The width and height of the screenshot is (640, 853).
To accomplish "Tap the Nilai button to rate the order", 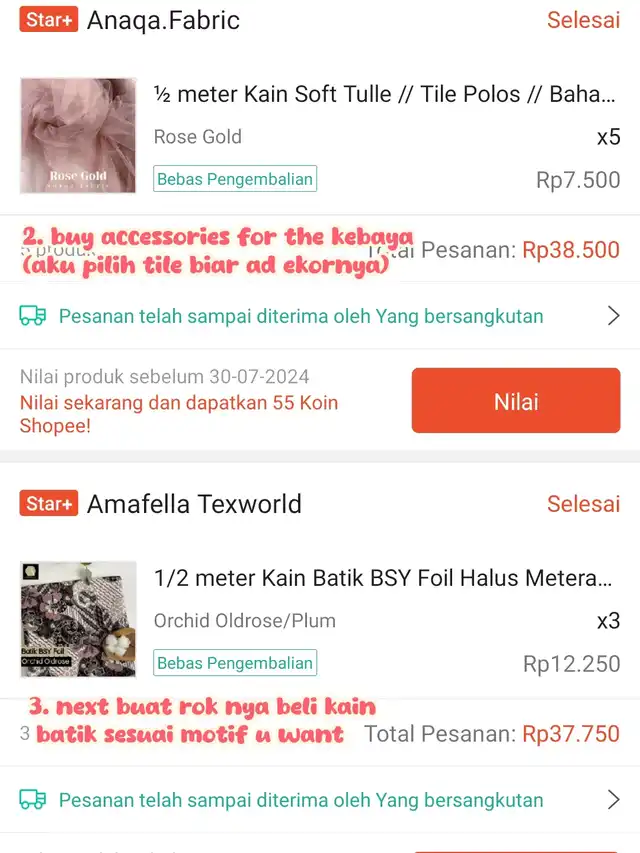I will point(515,401).
